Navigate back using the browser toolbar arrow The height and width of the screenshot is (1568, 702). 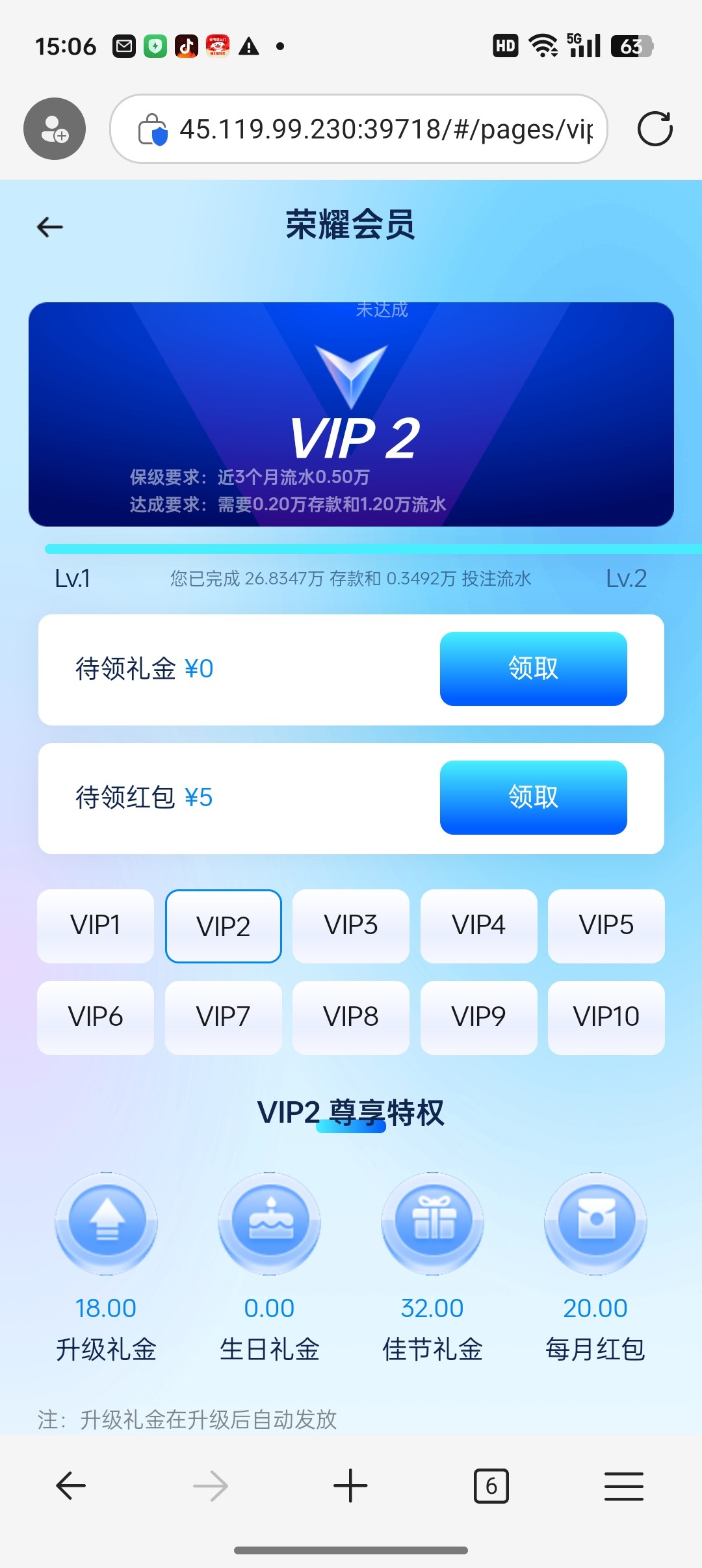click(71, 1486)
